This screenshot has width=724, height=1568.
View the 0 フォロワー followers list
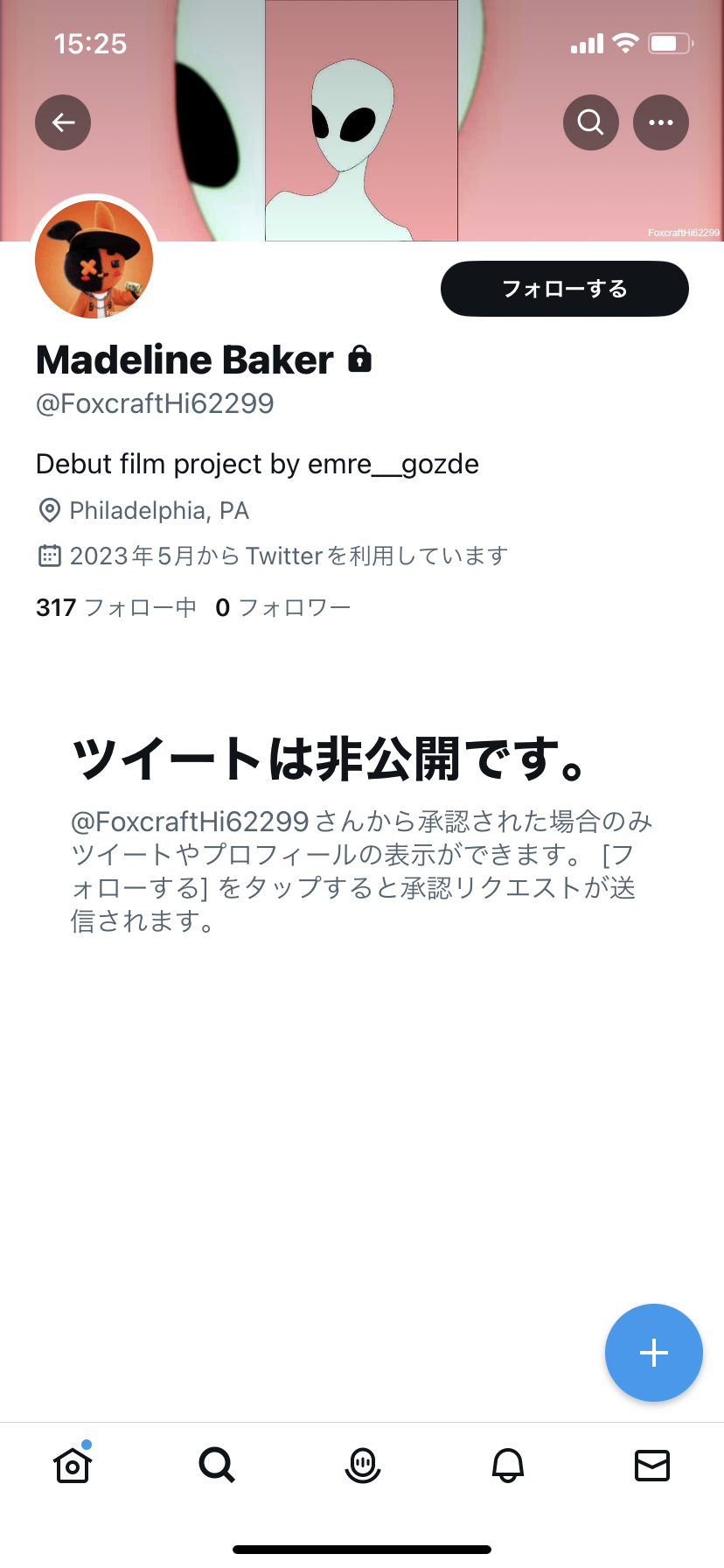coord(283,607)
